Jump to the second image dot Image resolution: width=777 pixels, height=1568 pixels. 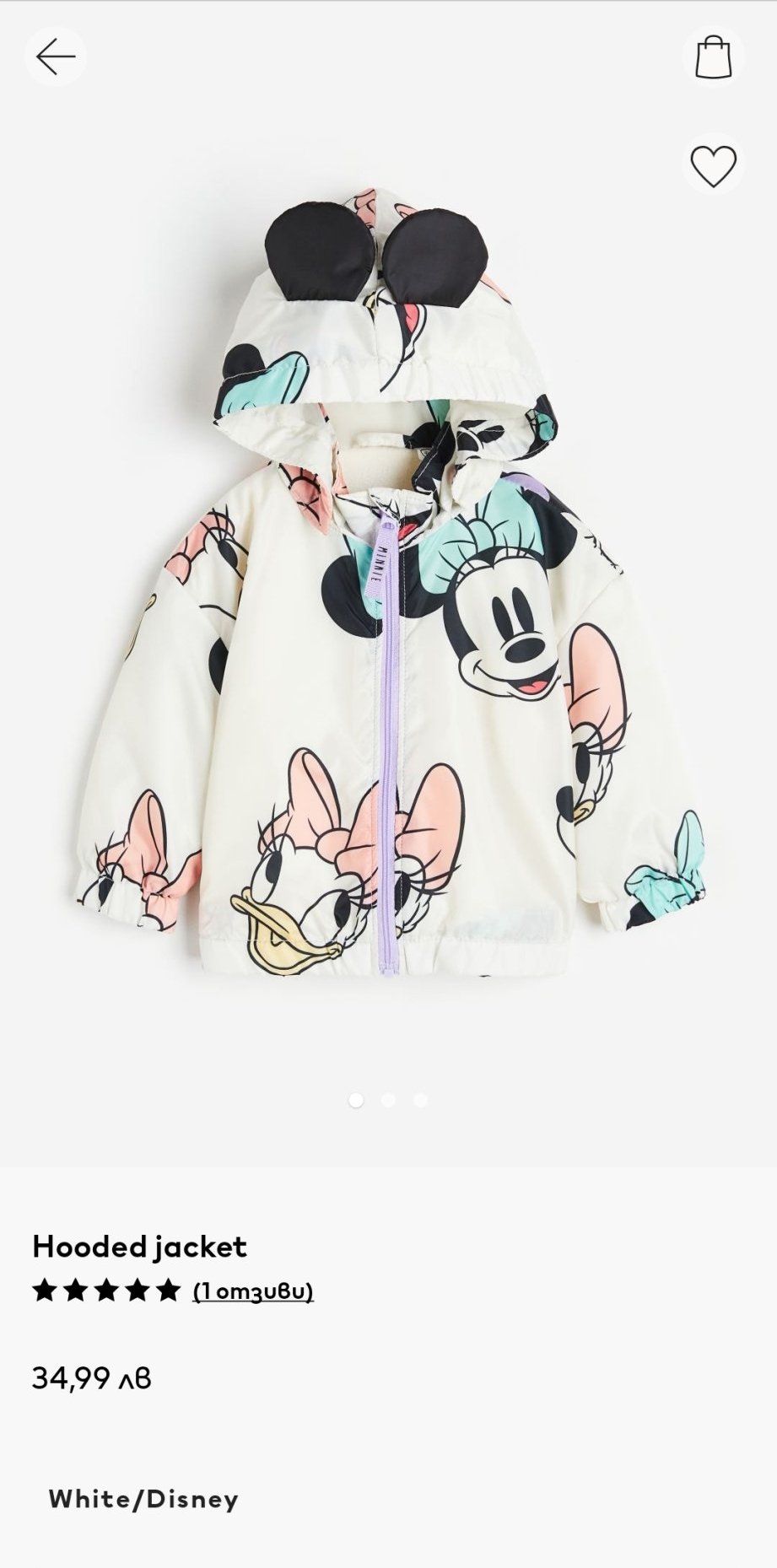[388, 1100]
